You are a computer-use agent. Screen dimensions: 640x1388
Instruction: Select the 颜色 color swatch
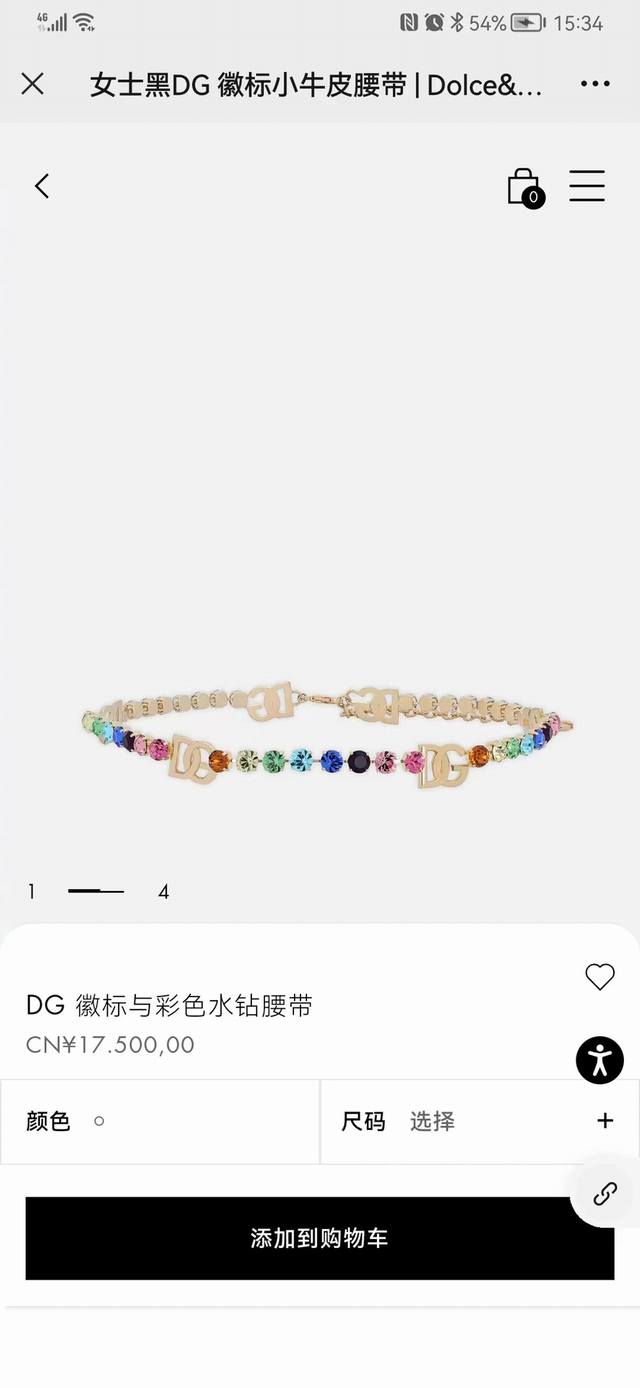[99, 1121]
